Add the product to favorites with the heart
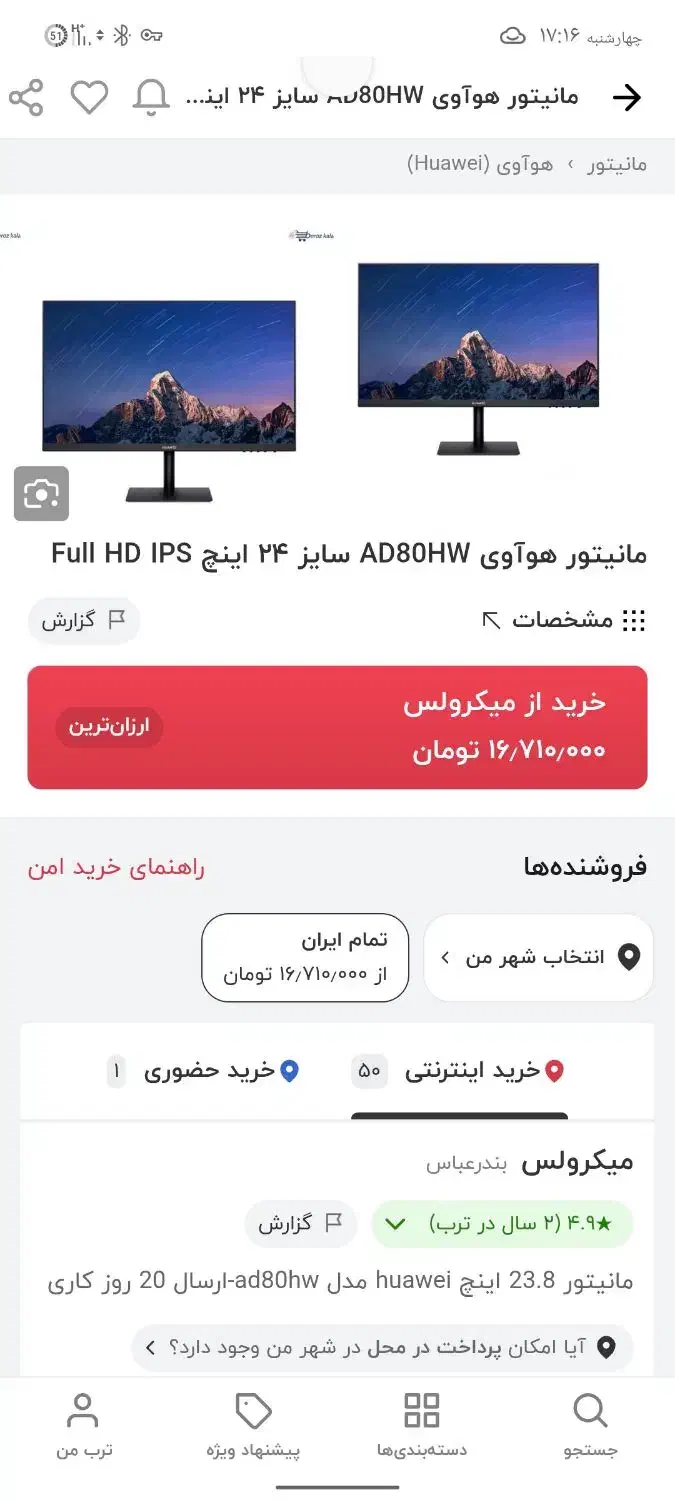 [x=89, y=98]
